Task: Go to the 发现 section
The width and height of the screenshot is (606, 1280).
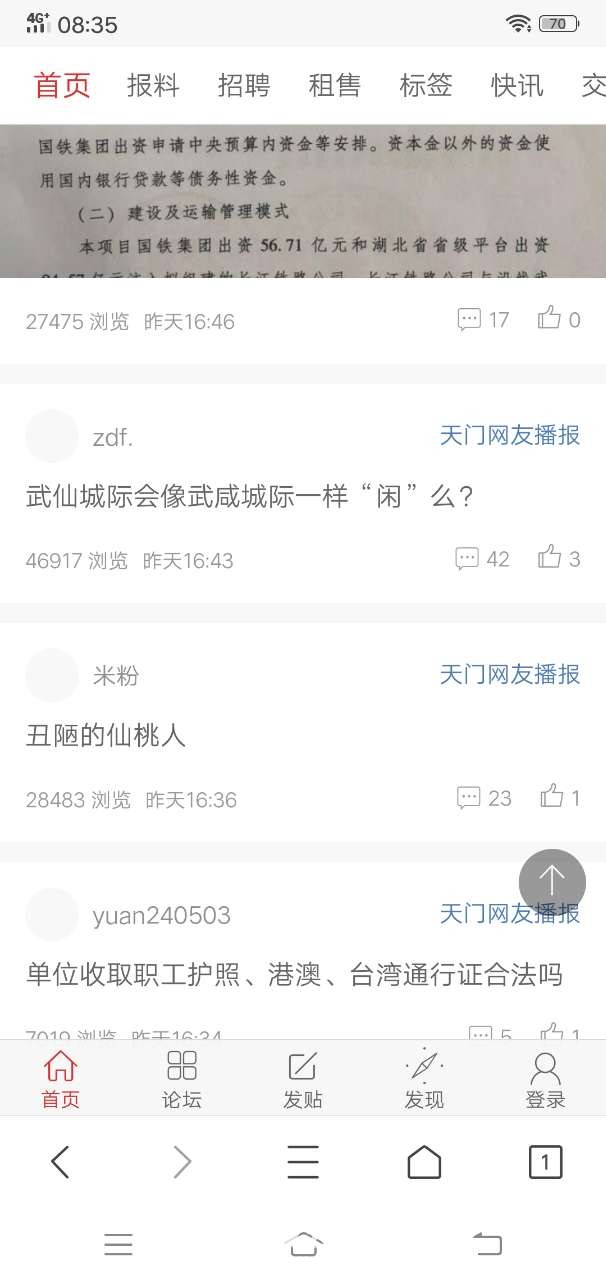Action: 424,1080
